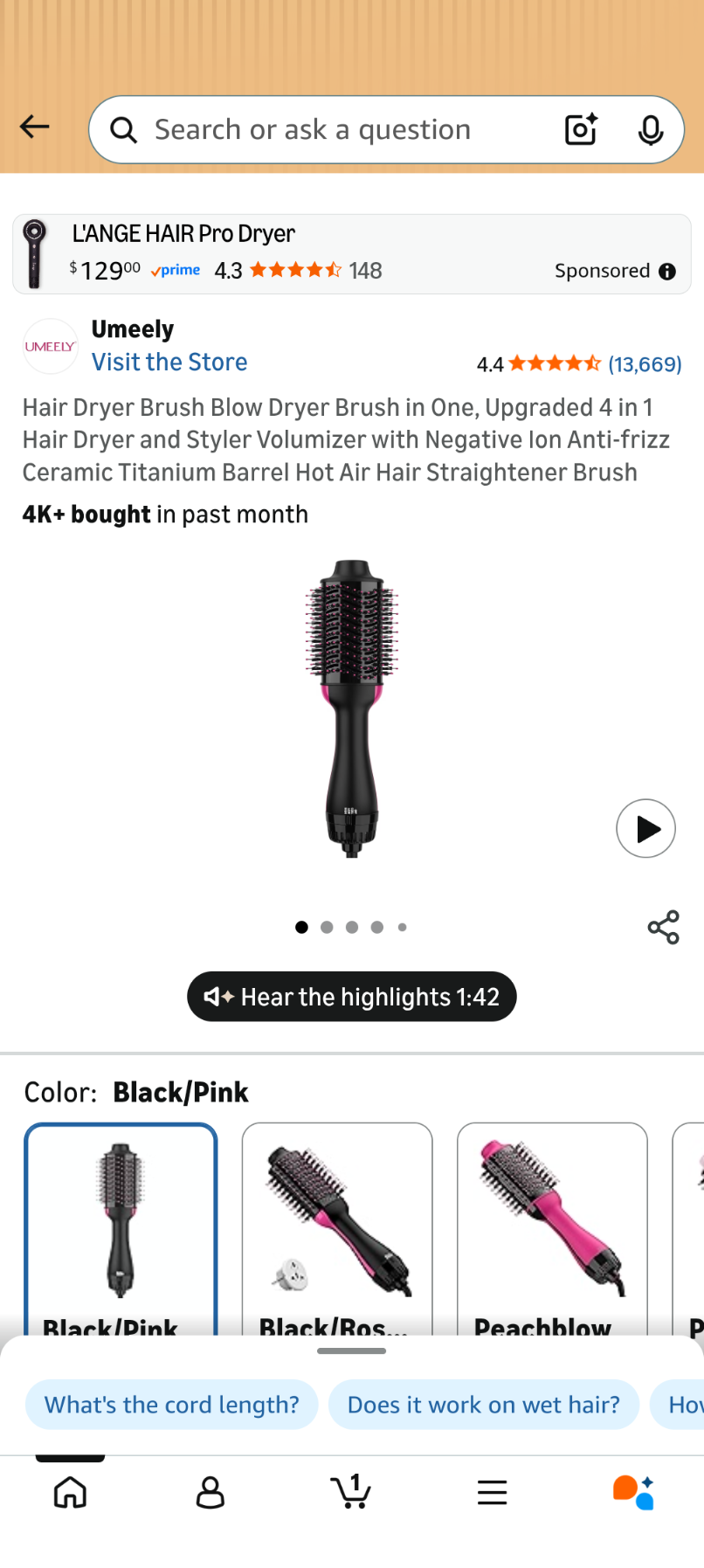The image size is (704, 1568).
Task: Open the Rufus AI assistant tab
Action: (x=633, y=1492)
